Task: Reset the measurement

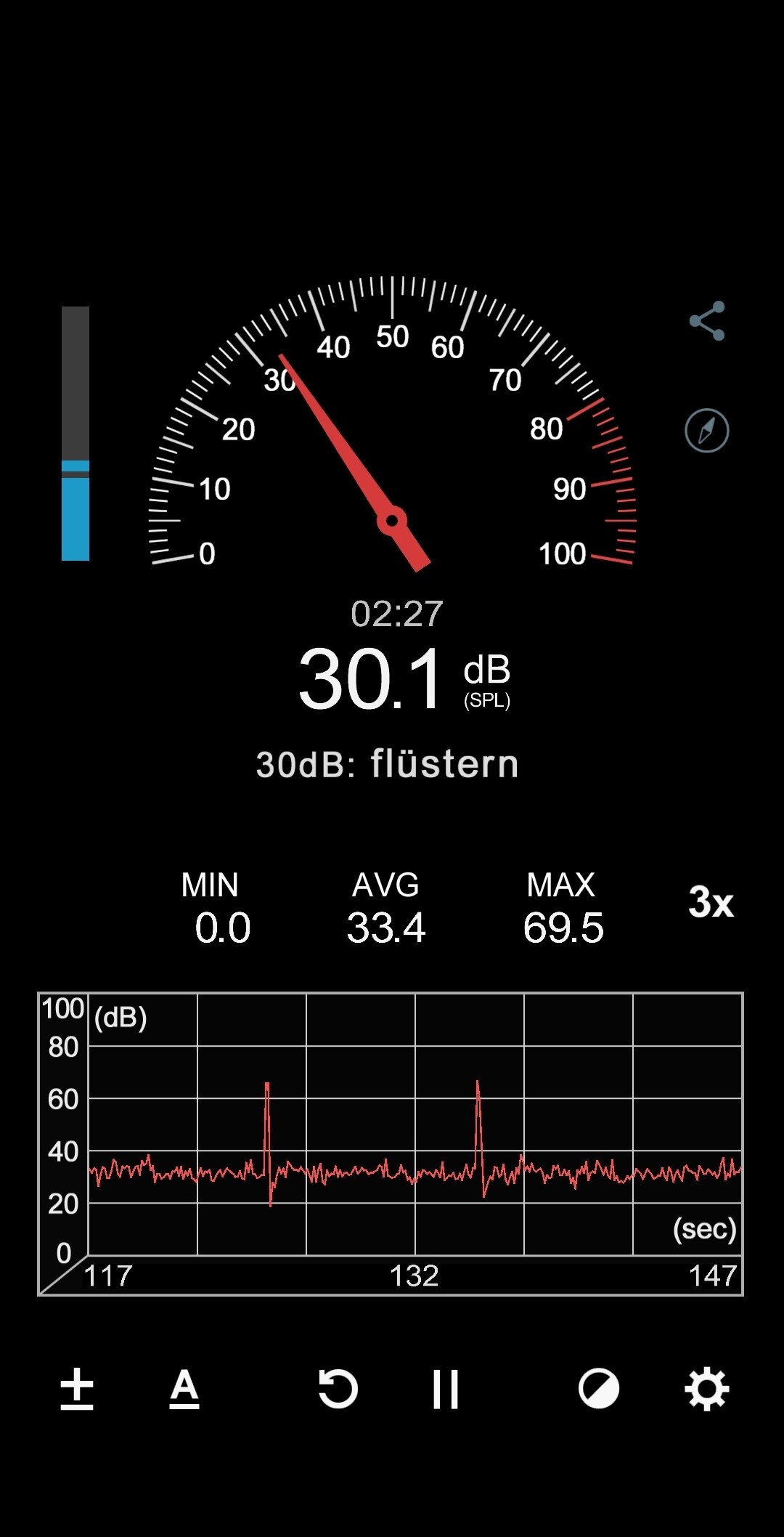Action: click(x=338, y=1389)
